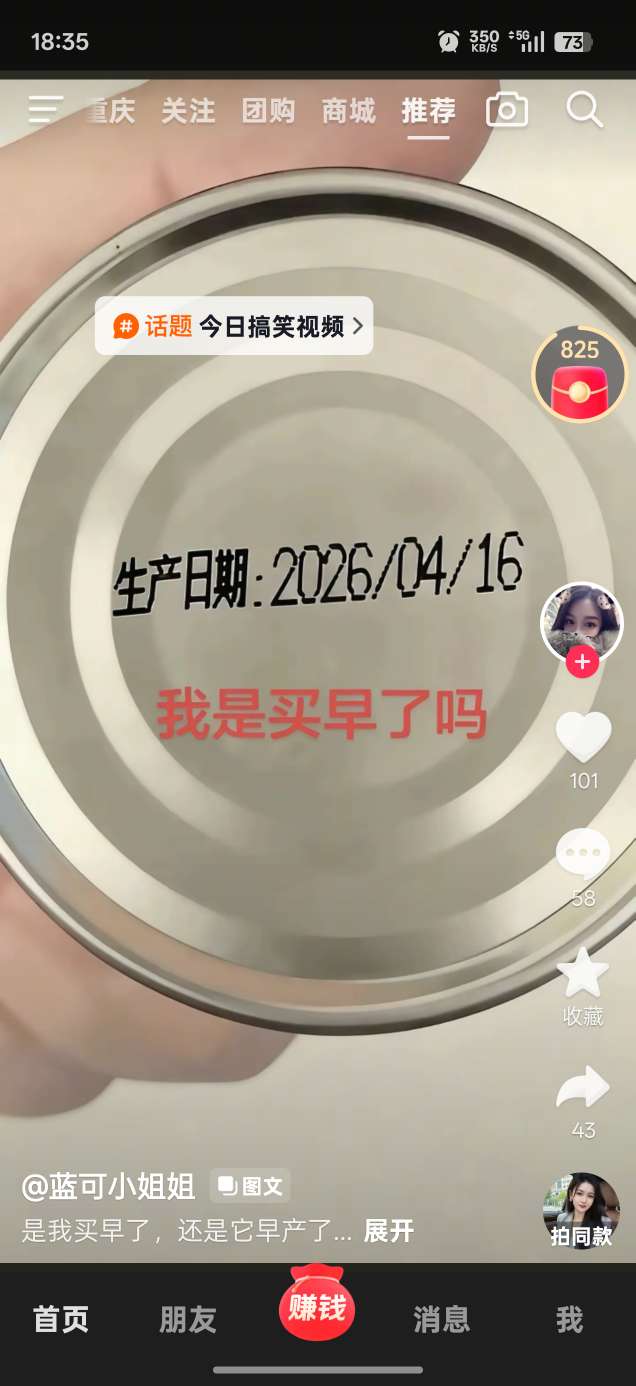This screenshot has height=1386, width=636.
Task: Switch to the 关注 tab
Action: coord(188,110)
